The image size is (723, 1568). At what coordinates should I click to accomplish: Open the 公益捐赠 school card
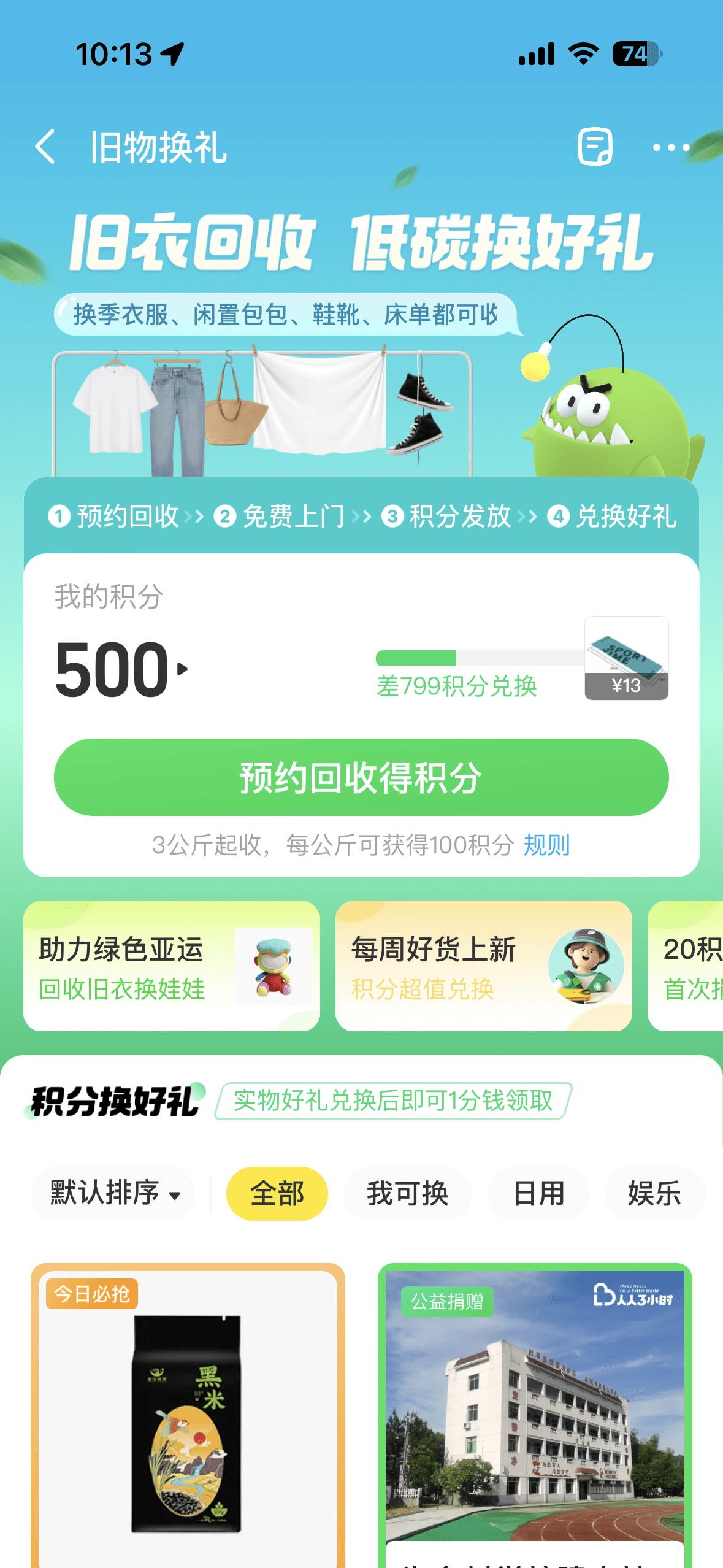(x=534, y=1417)
